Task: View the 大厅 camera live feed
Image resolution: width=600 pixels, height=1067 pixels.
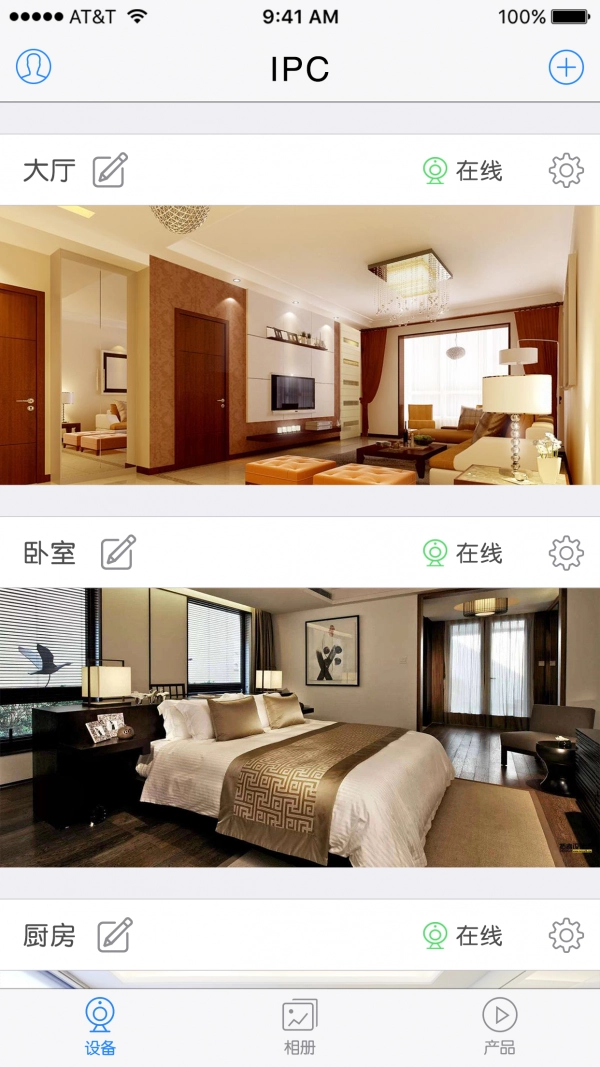Action: pos(300,345)
